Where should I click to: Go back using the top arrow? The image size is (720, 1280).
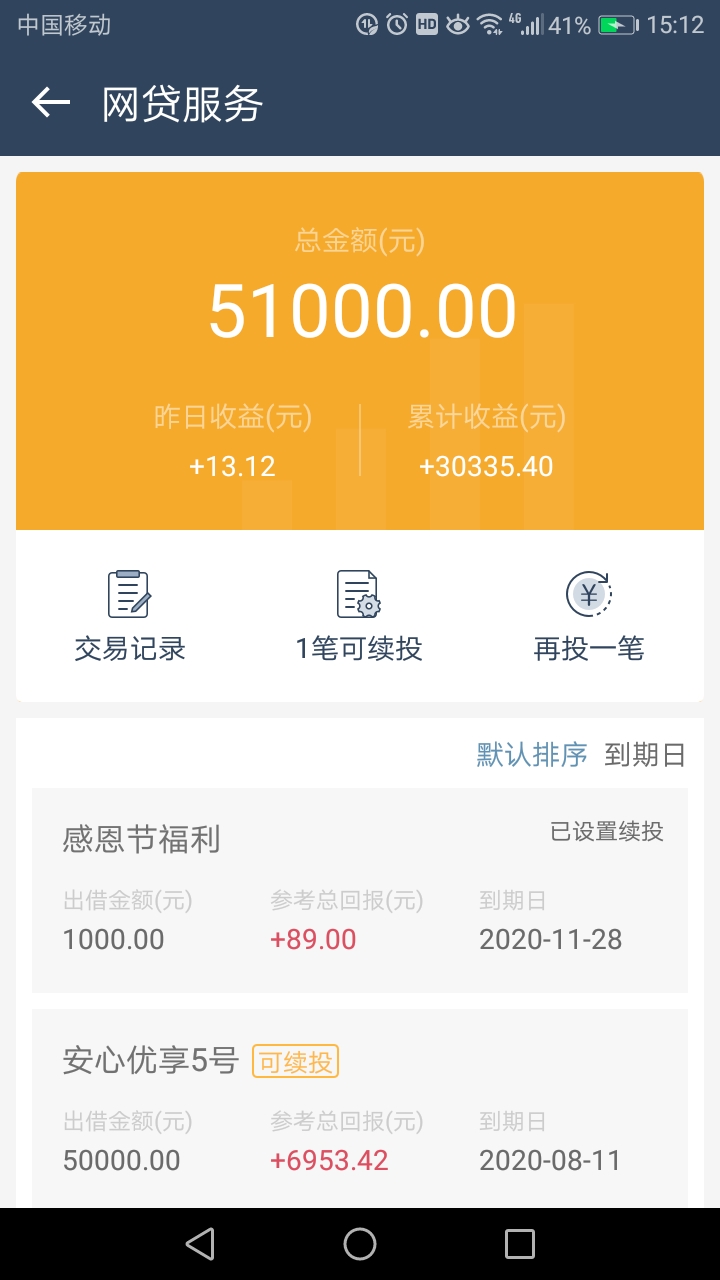tap(50, 102)
